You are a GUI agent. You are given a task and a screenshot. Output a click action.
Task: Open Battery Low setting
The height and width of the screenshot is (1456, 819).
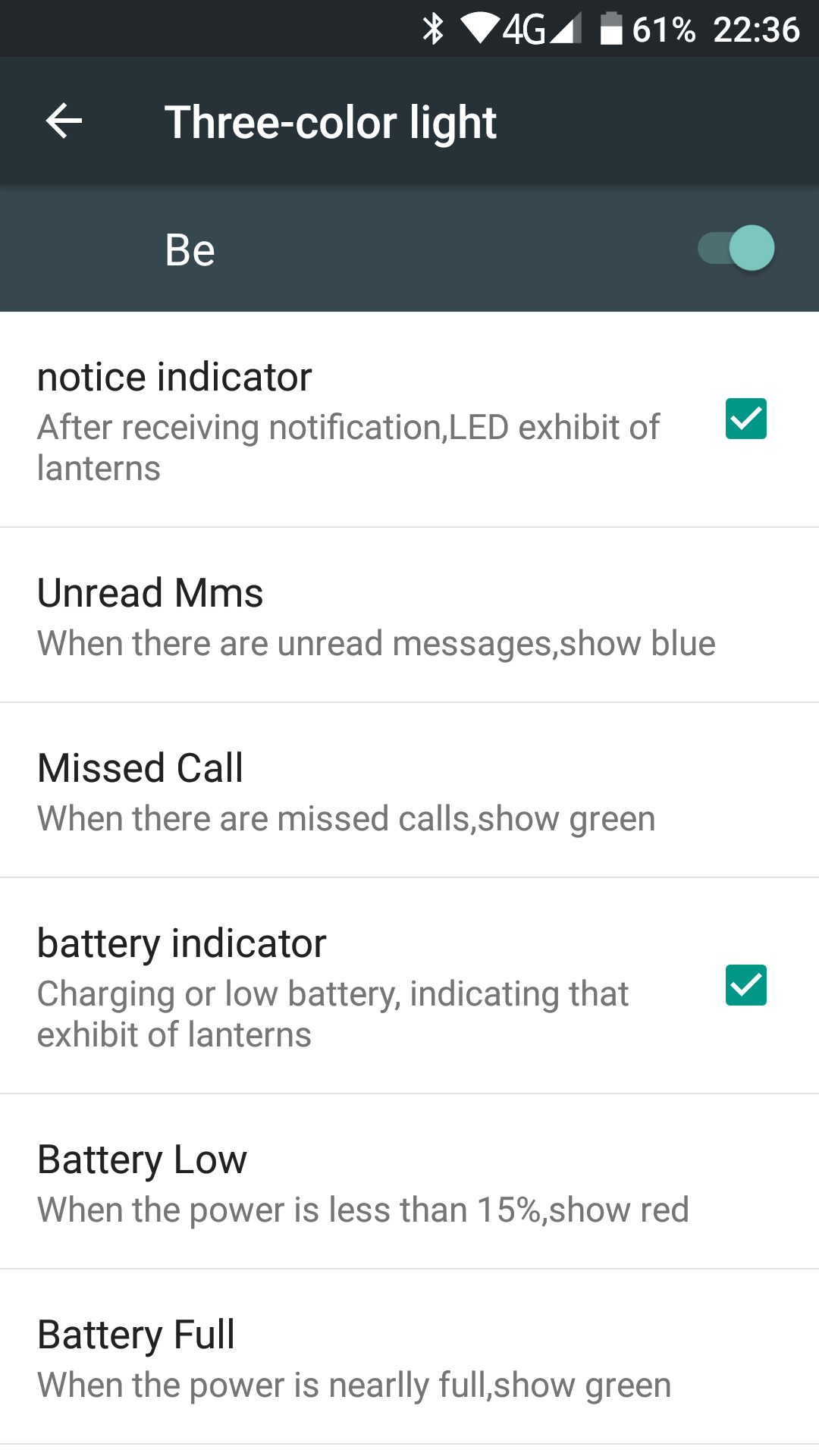pyautogui.click(x=409, y=1181)
